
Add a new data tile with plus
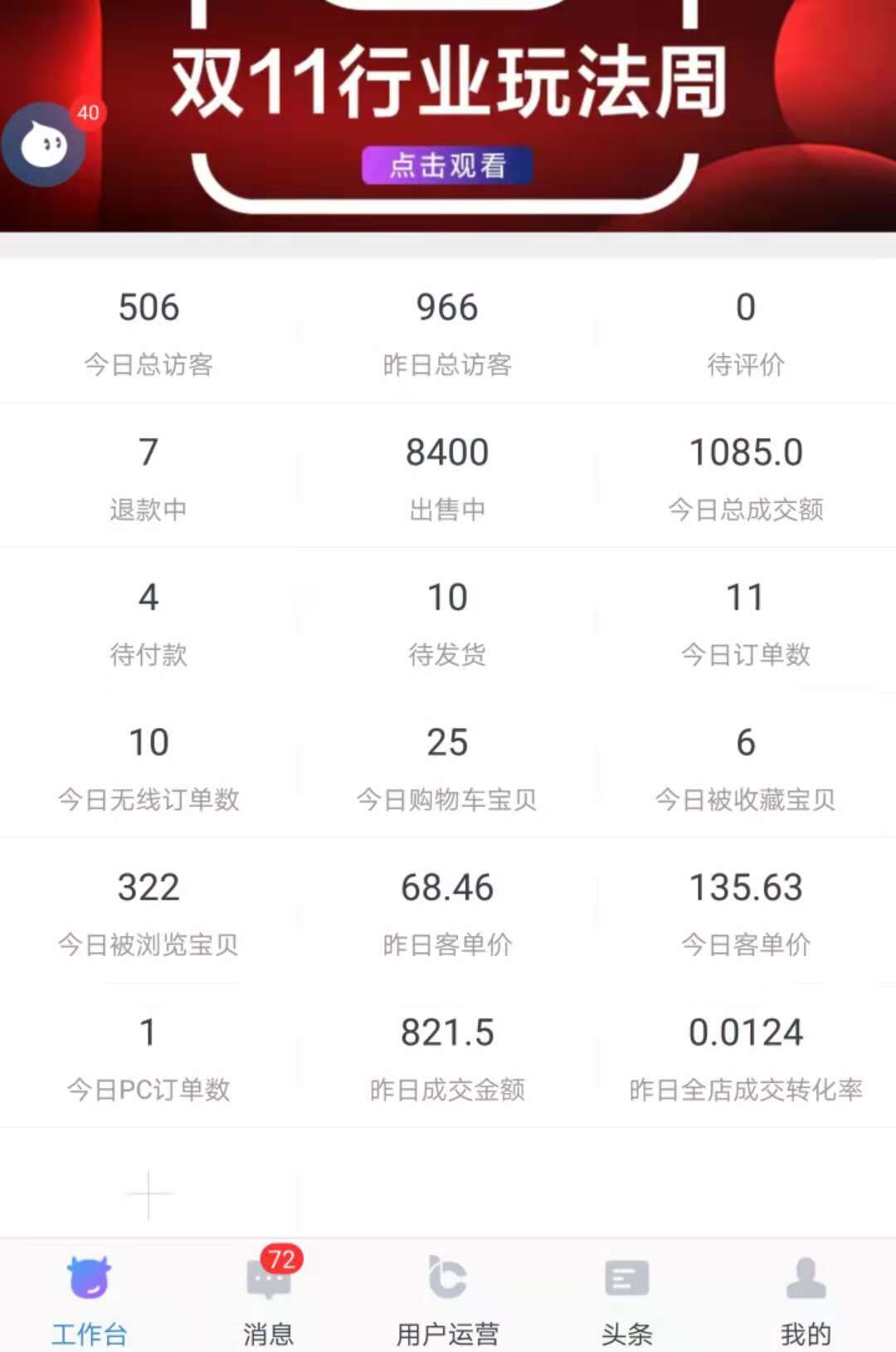(149, 1194)
